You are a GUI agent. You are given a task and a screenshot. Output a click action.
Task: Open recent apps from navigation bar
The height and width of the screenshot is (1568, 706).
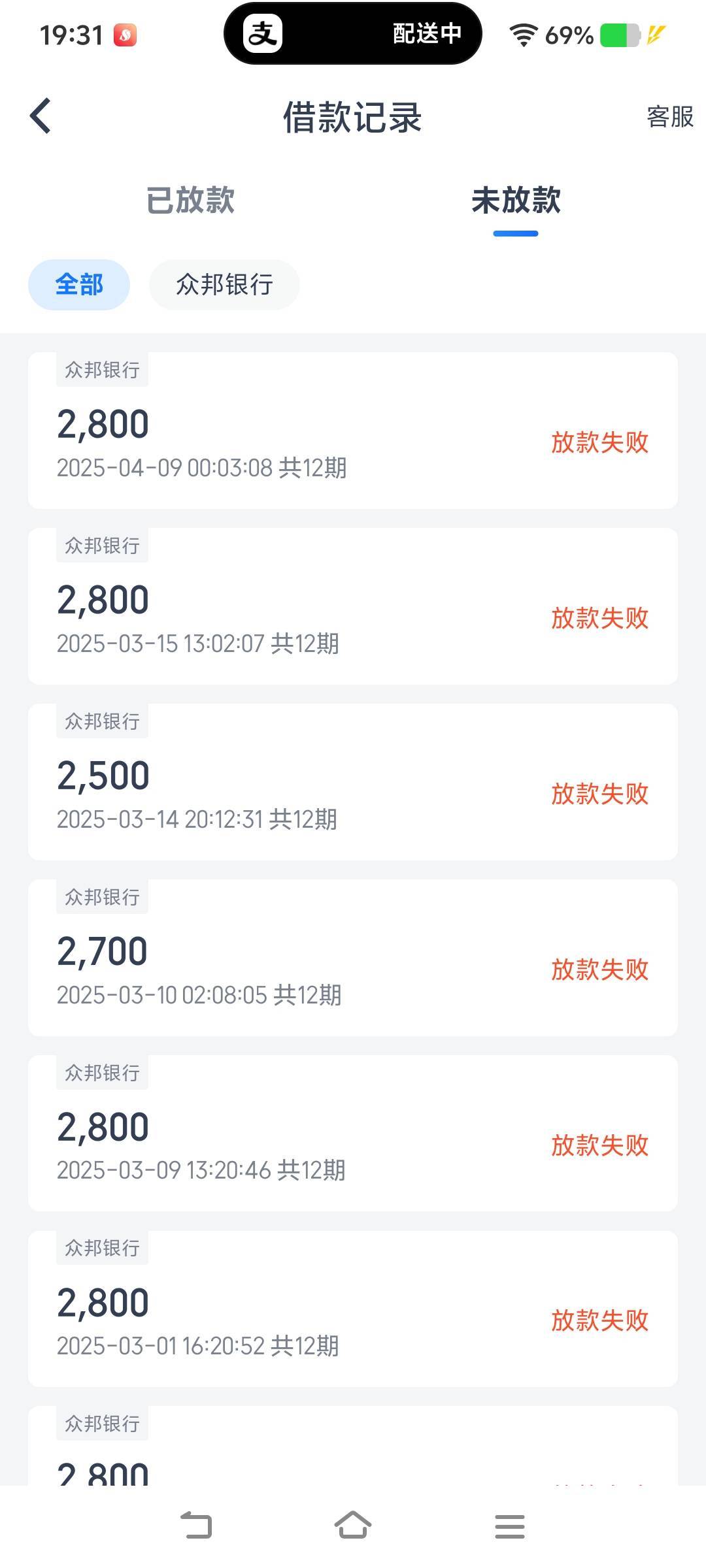point(510,1526)
